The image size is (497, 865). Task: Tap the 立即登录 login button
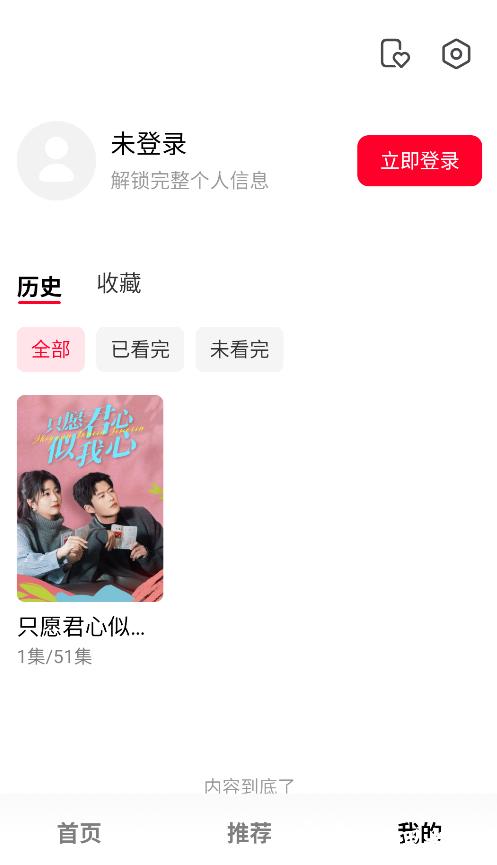tap(419, 161)
